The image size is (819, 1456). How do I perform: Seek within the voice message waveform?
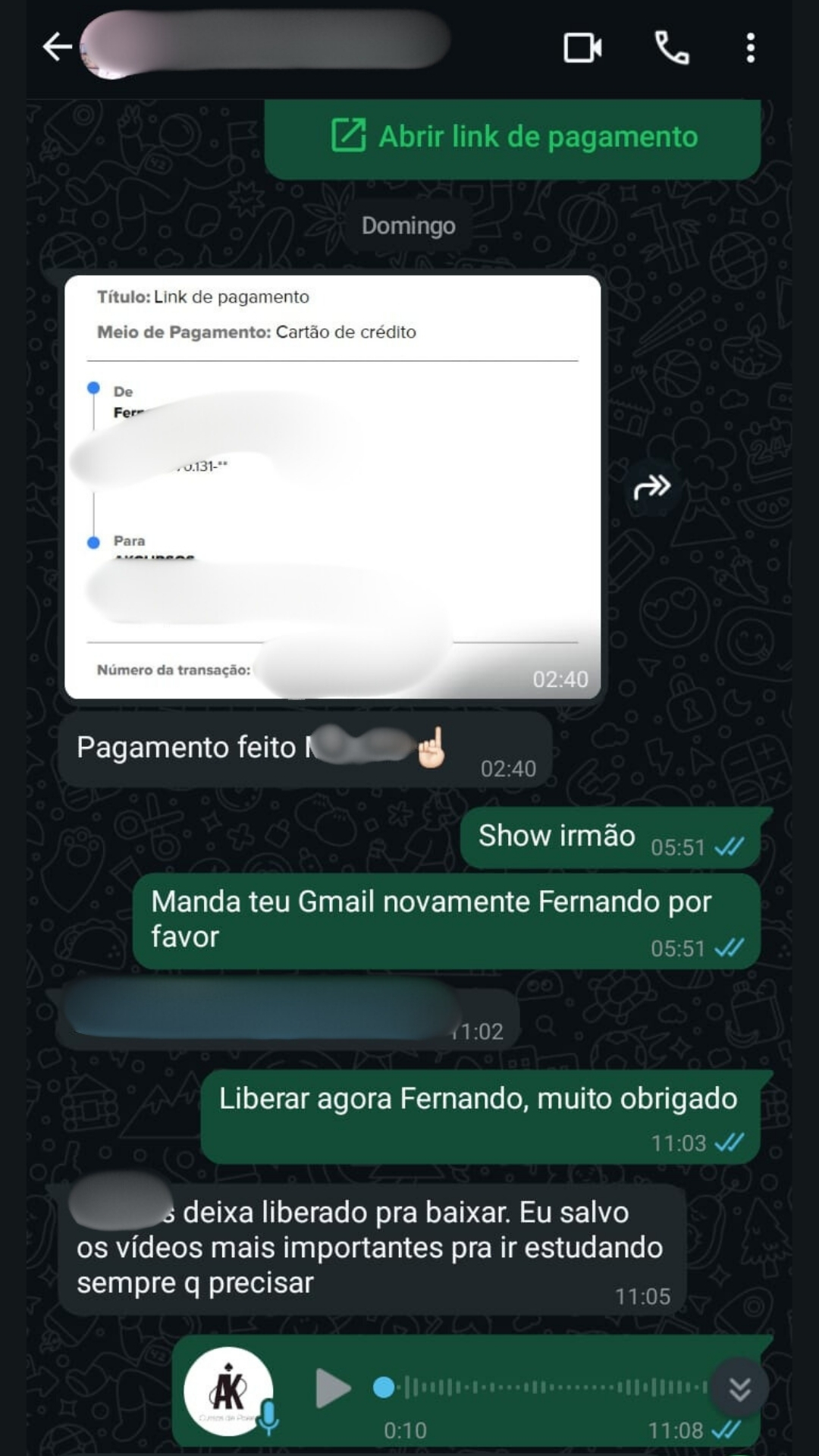coord(546,1388)
